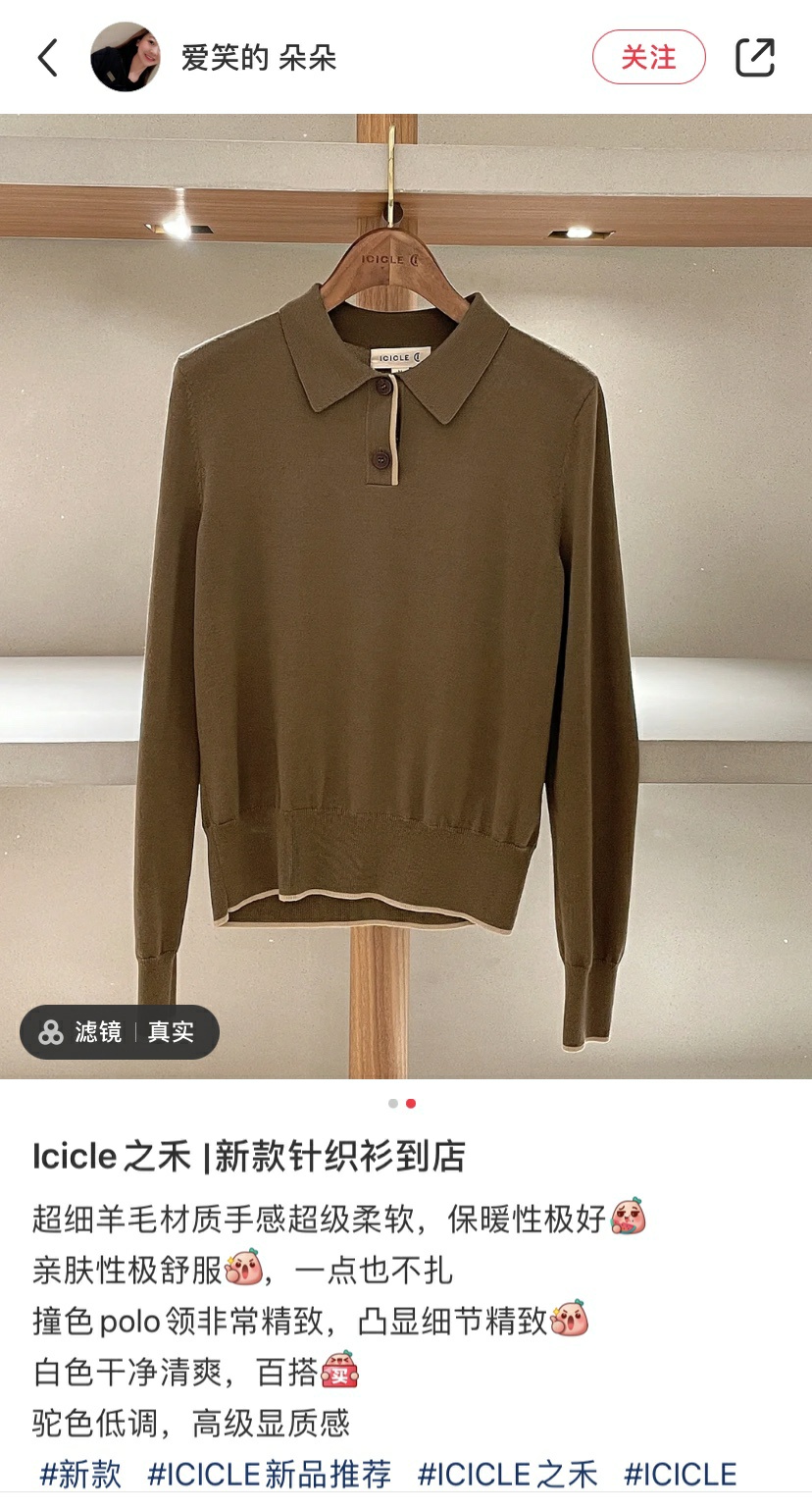Share this post
Viewport: 812px width, 1511px height.
click(755, 58)
